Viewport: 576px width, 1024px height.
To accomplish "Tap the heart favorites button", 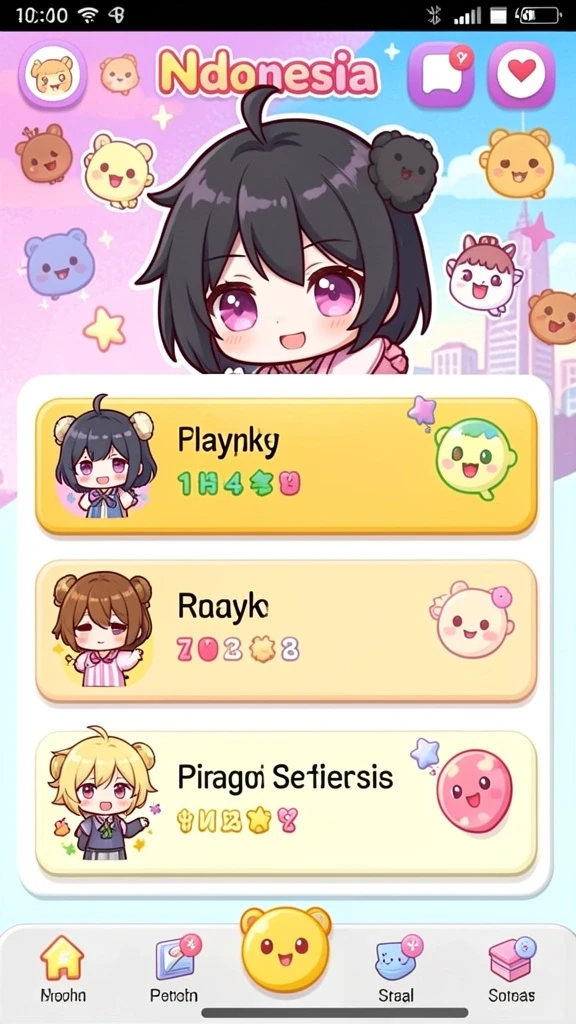I will [520, 74].
